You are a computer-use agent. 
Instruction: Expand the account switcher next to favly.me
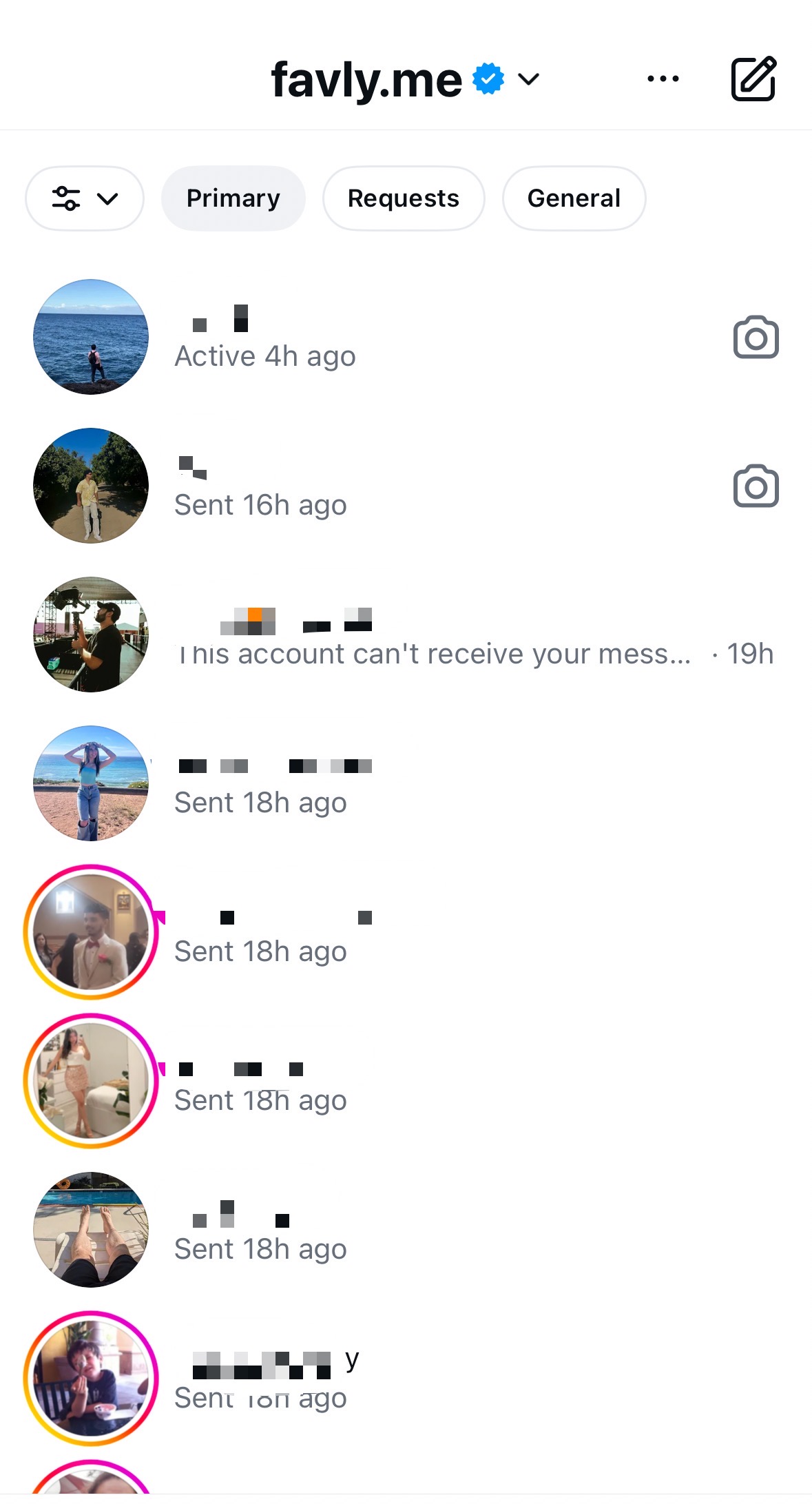529,81
